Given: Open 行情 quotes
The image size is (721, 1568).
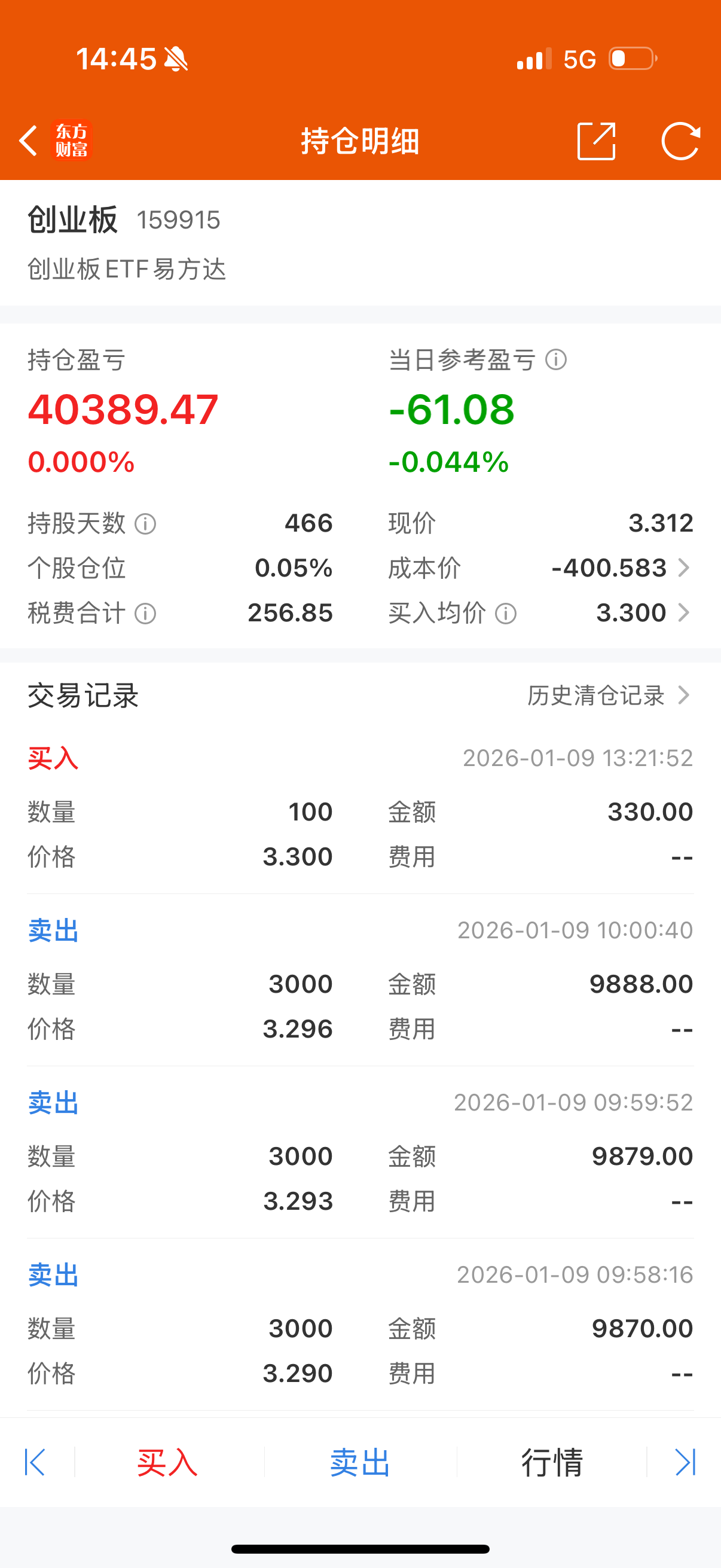Looking at the screenshot, I should (552, 1462).
